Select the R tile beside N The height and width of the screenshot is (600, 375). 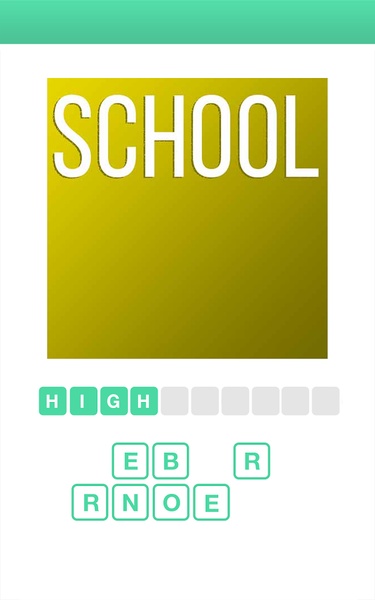point(90,502)
